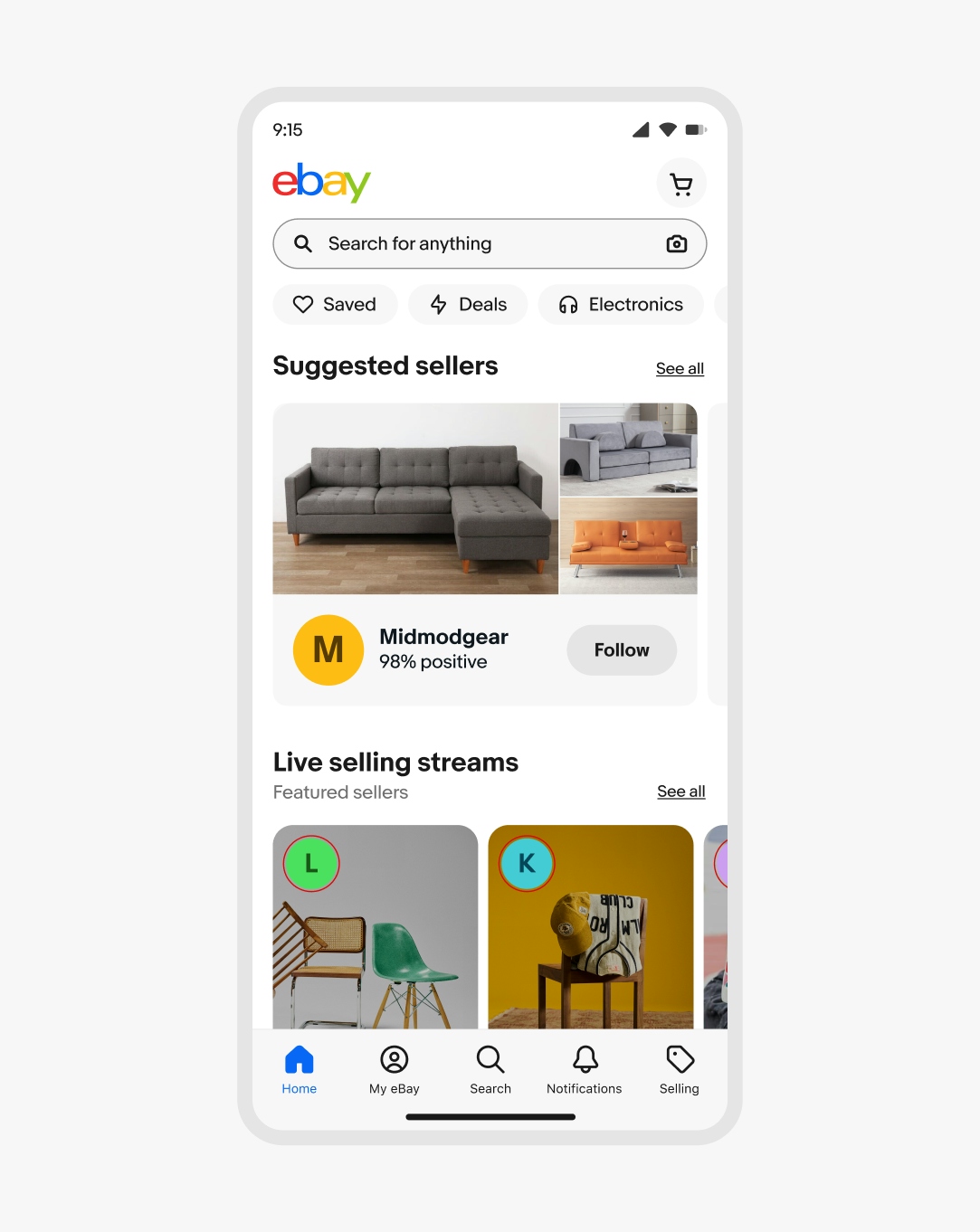Search by image with camera icon
The width and height of the screenshot is (980, 1232).
(676, 244)
